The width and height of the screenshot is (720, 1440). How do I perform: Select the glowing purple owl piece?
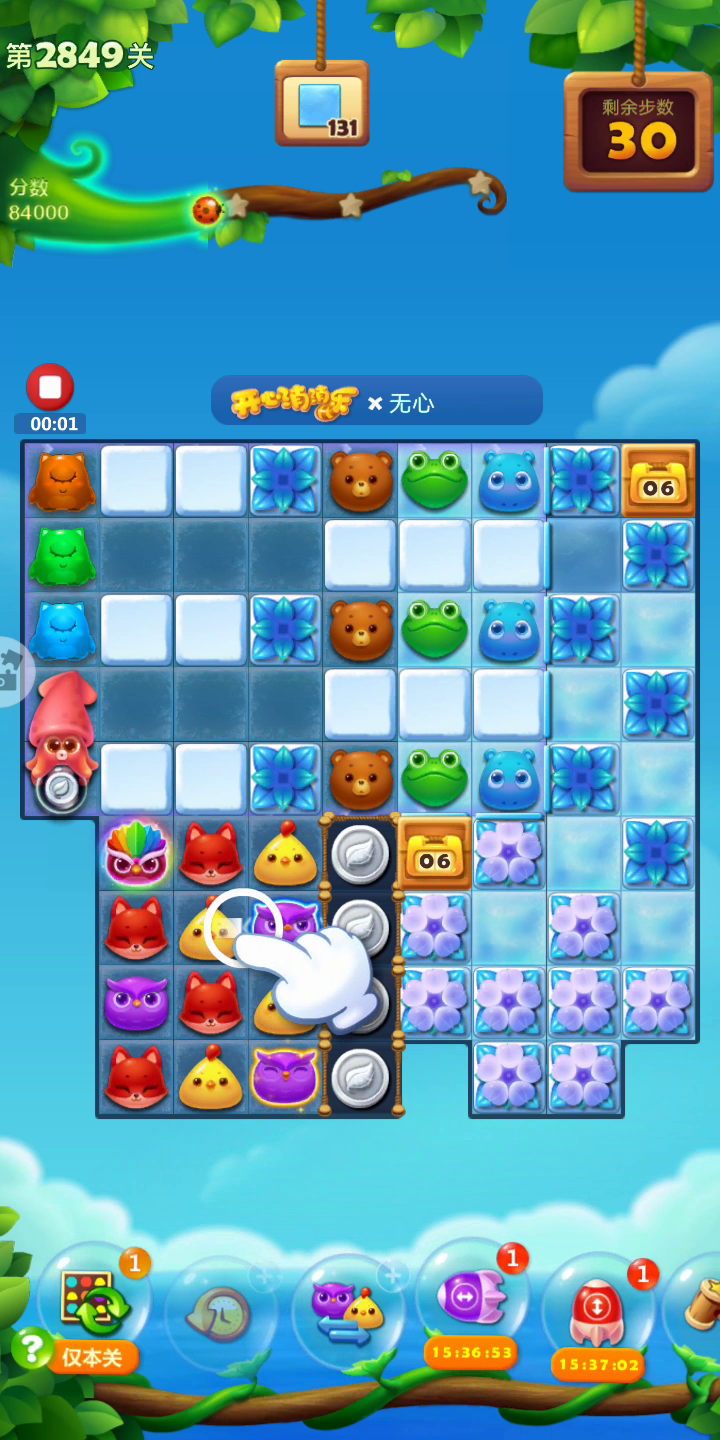tap(285, 1076)
